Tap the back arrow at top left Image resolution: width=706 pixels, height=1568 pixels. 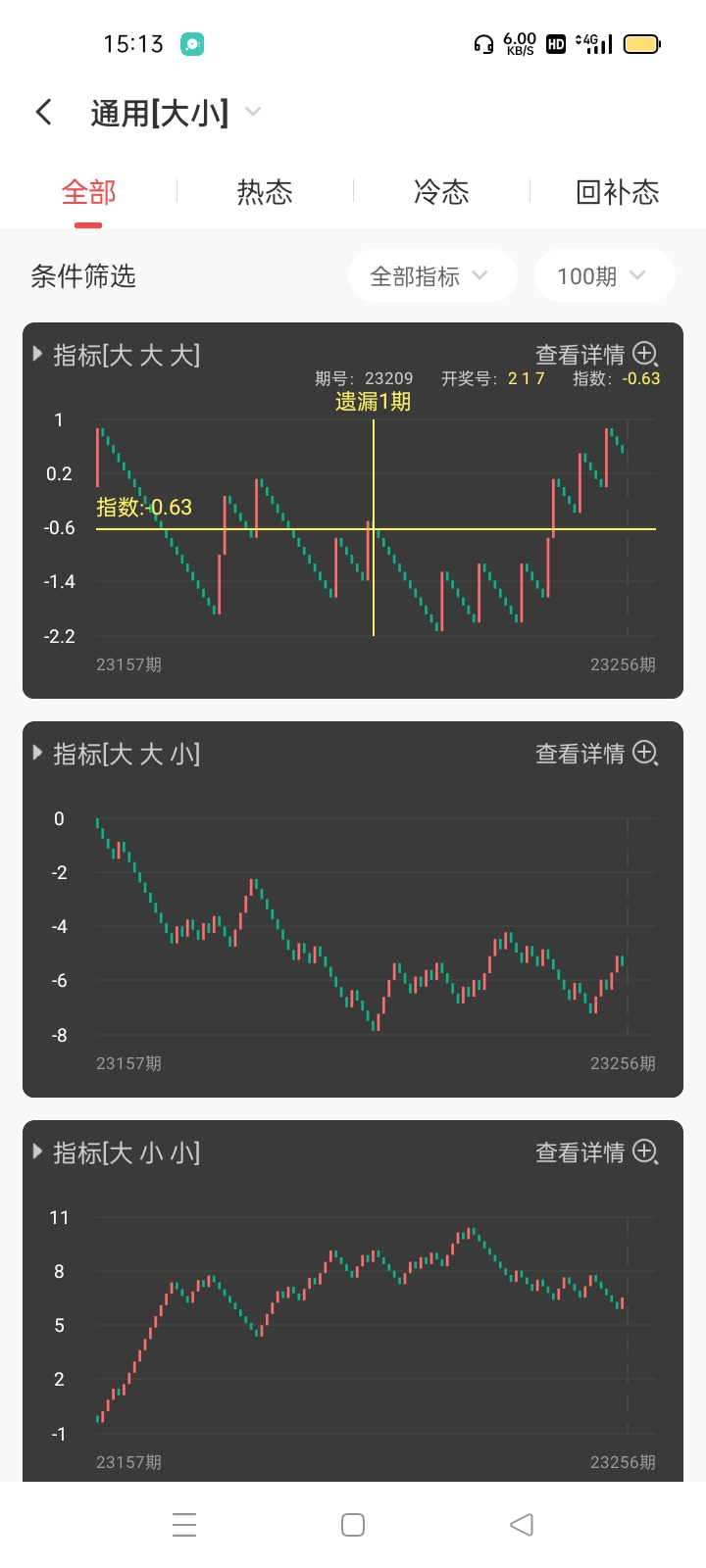[x=43, y=112]
